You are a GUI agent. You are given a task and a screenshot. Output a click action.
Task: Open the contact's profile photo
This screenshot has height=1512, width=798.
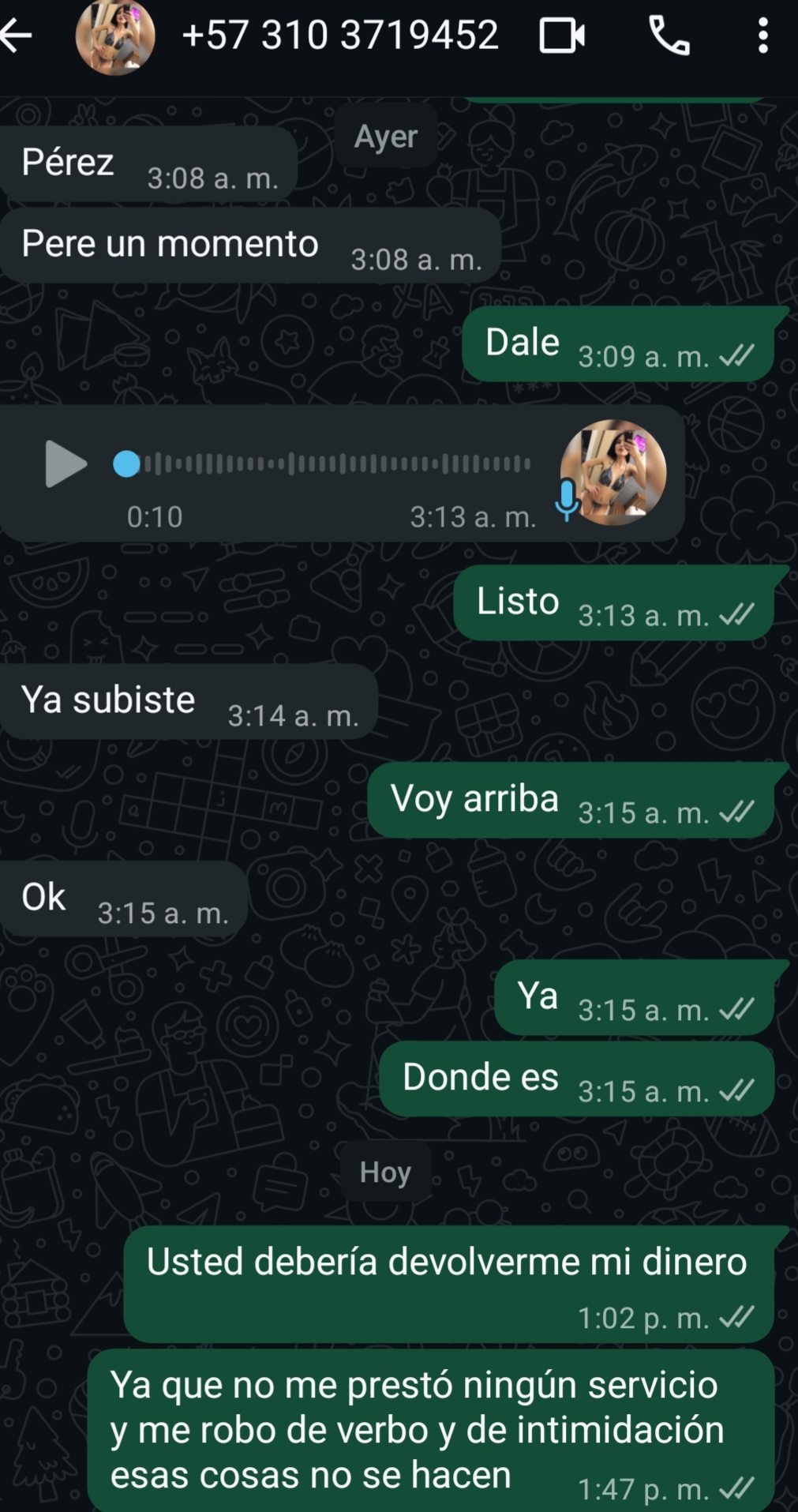tap(114, 36)
